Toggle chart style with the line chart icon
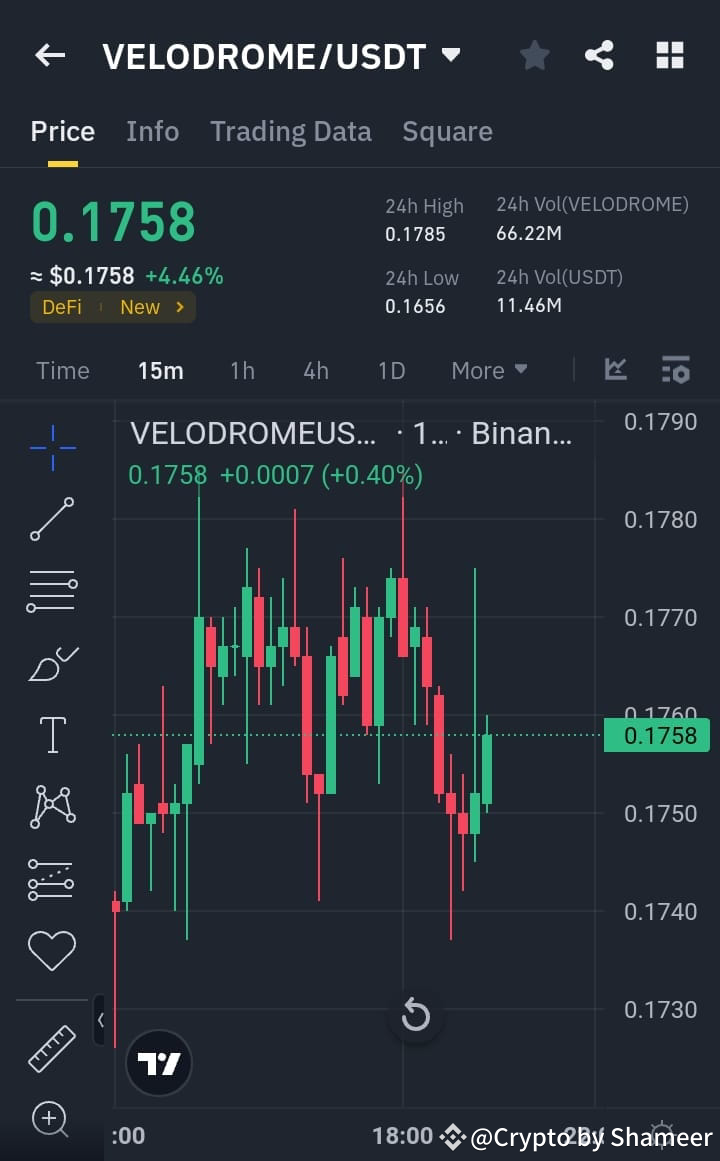Image resolution: width=720 pixels, height=1161 pixels. 616,369
